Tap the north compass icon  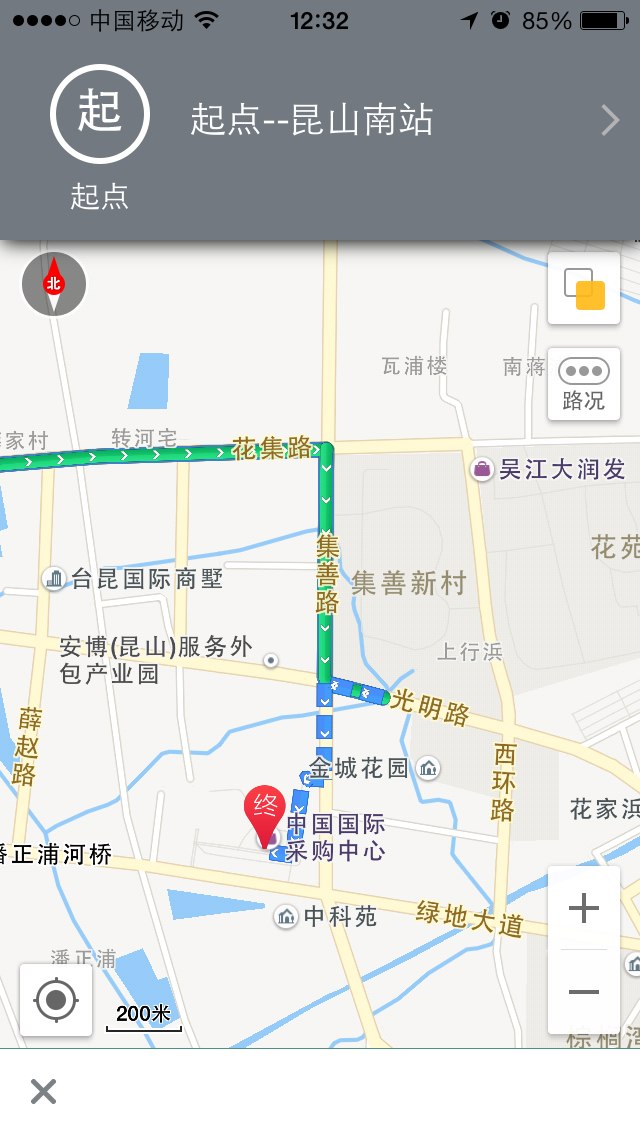click(54, 284)
